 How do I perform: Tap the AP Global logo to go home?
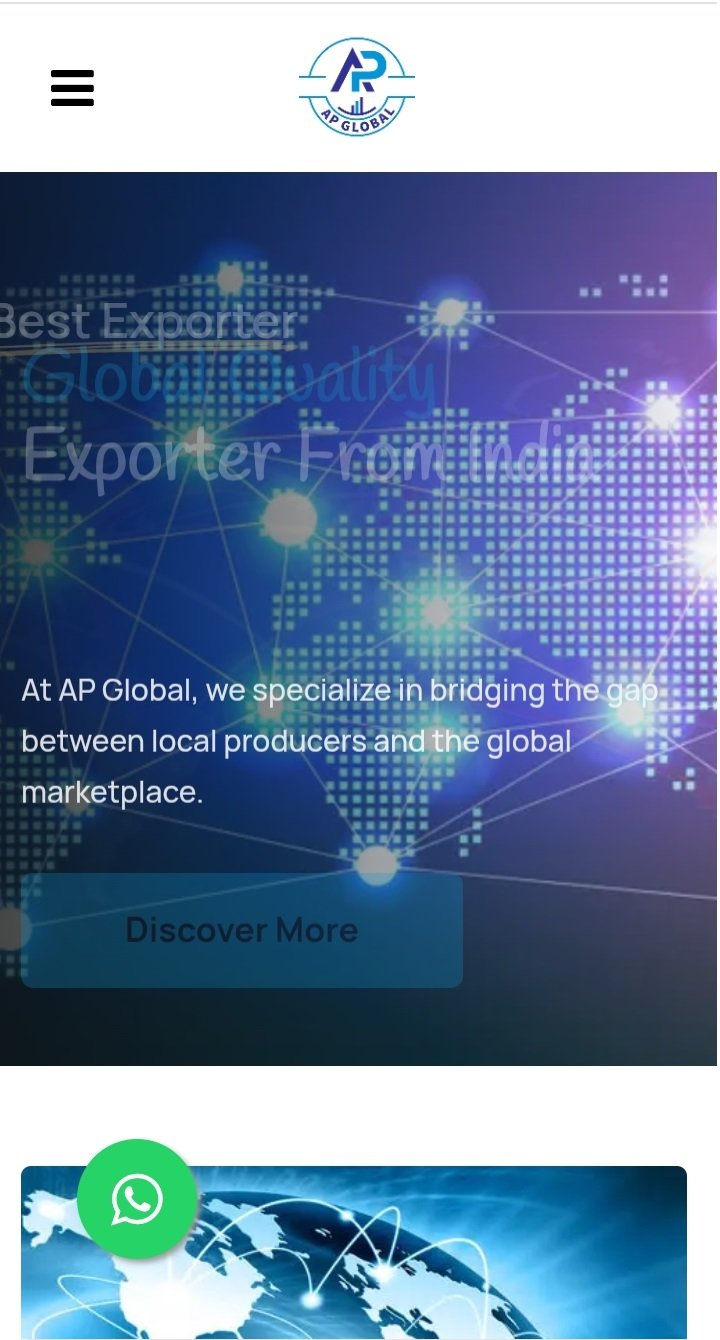click(356, 87)
